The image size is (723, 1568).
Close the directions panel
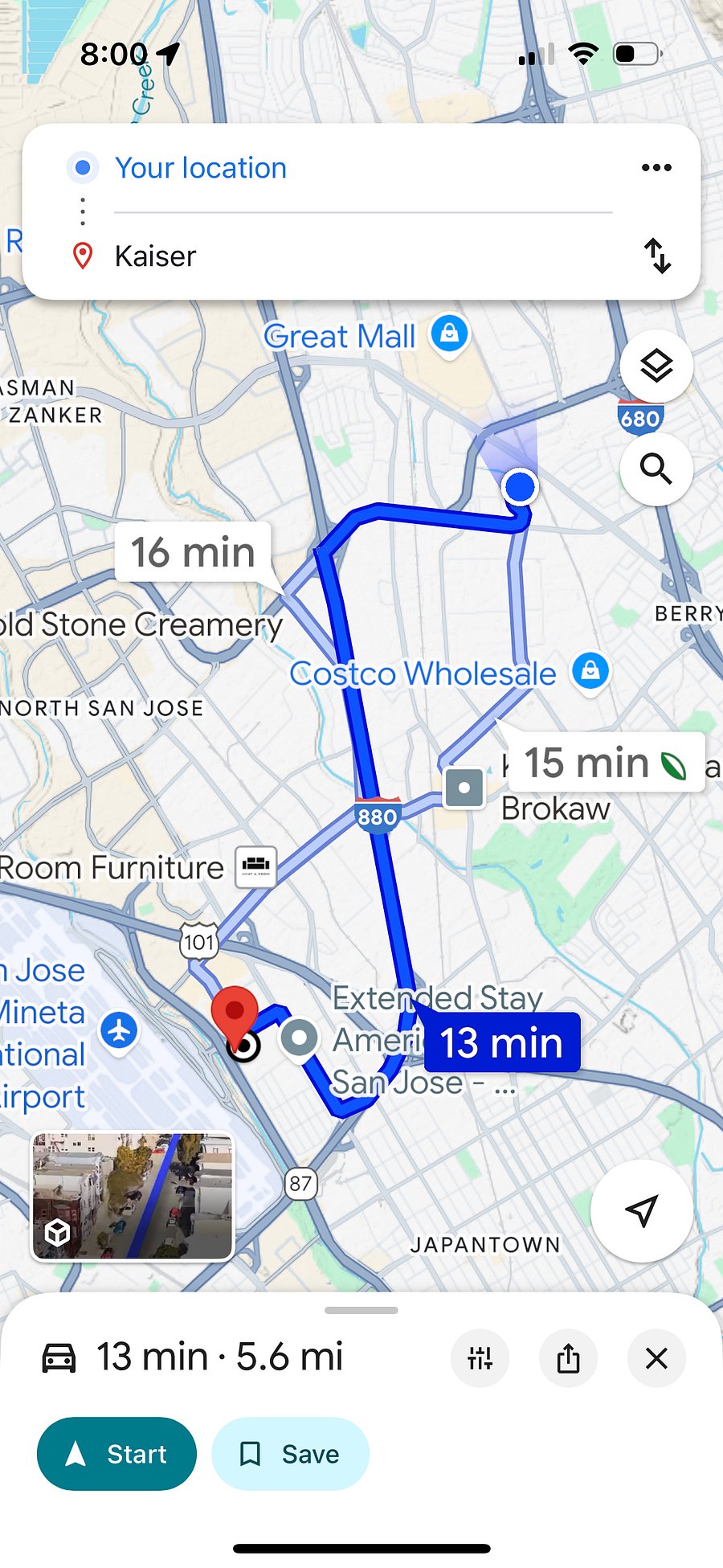click(656, 1358)
